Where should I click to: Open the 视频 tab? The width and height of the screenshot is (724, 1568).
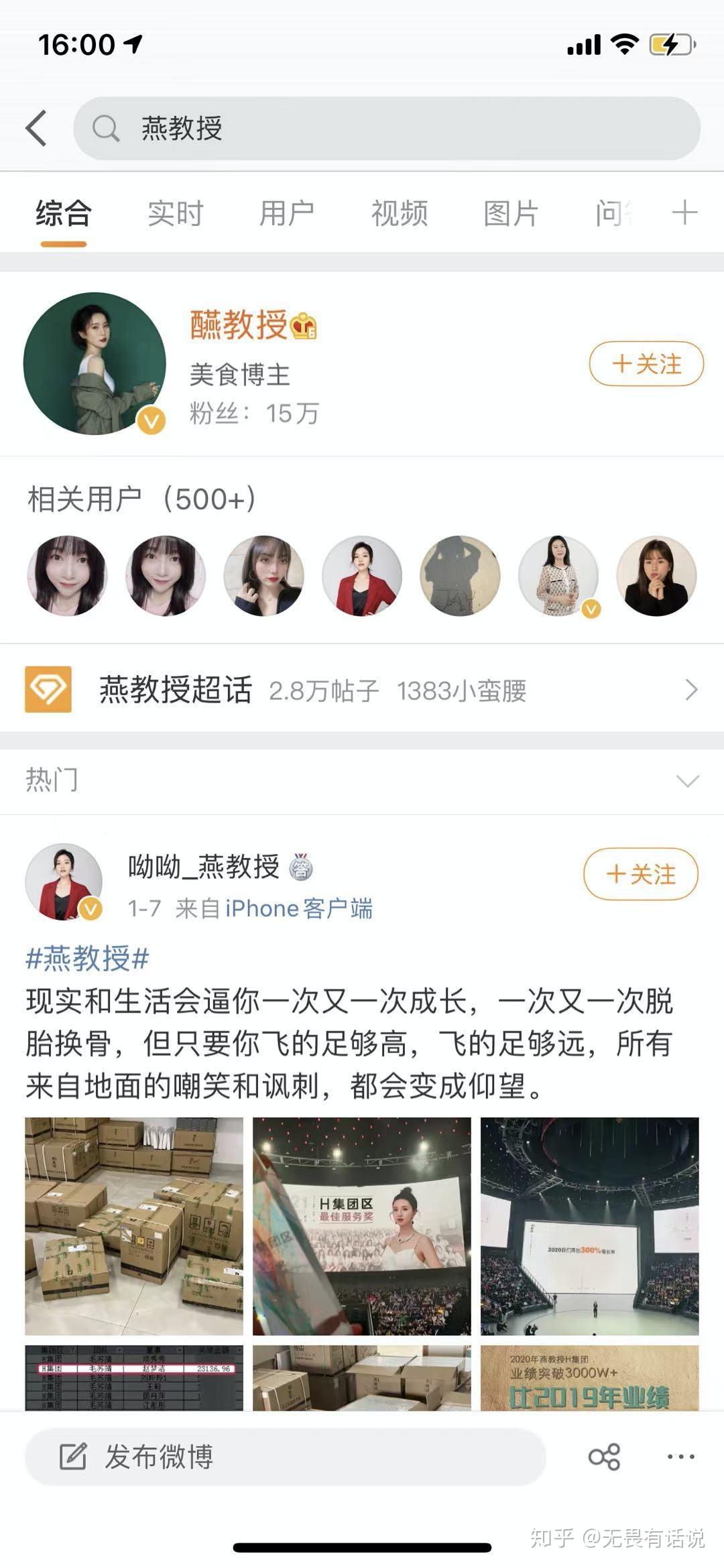(x=400, y=214)
